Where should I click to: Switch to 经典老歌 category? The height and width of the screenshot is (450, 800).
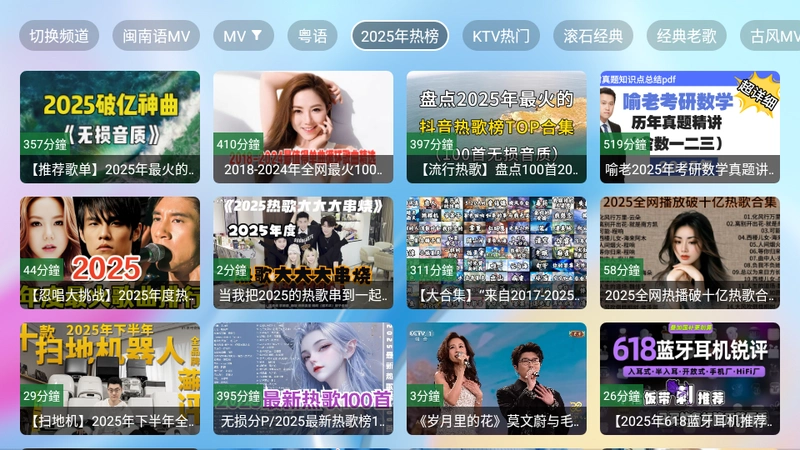[x=687, y=36]
